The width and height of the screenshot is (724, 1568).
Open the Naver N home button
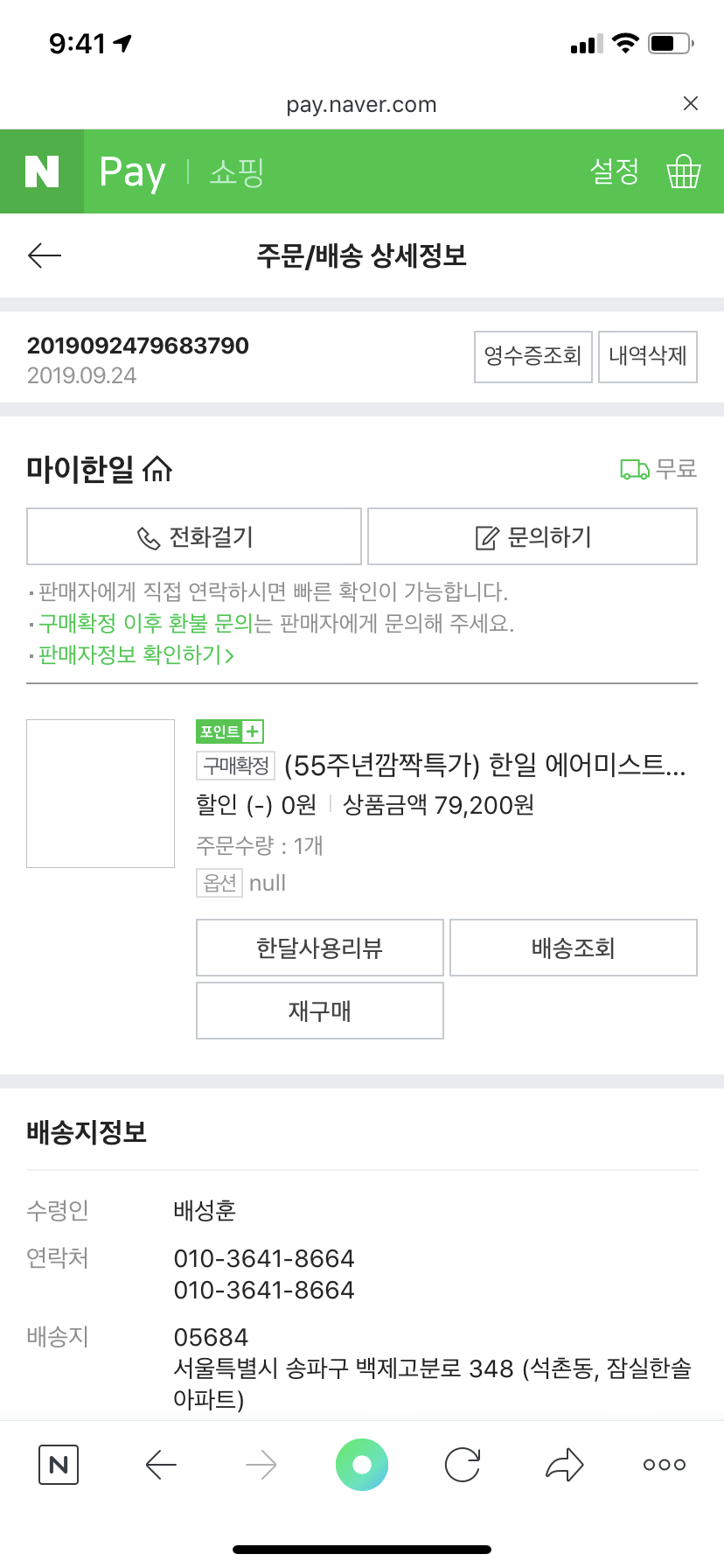point(59,1465)
